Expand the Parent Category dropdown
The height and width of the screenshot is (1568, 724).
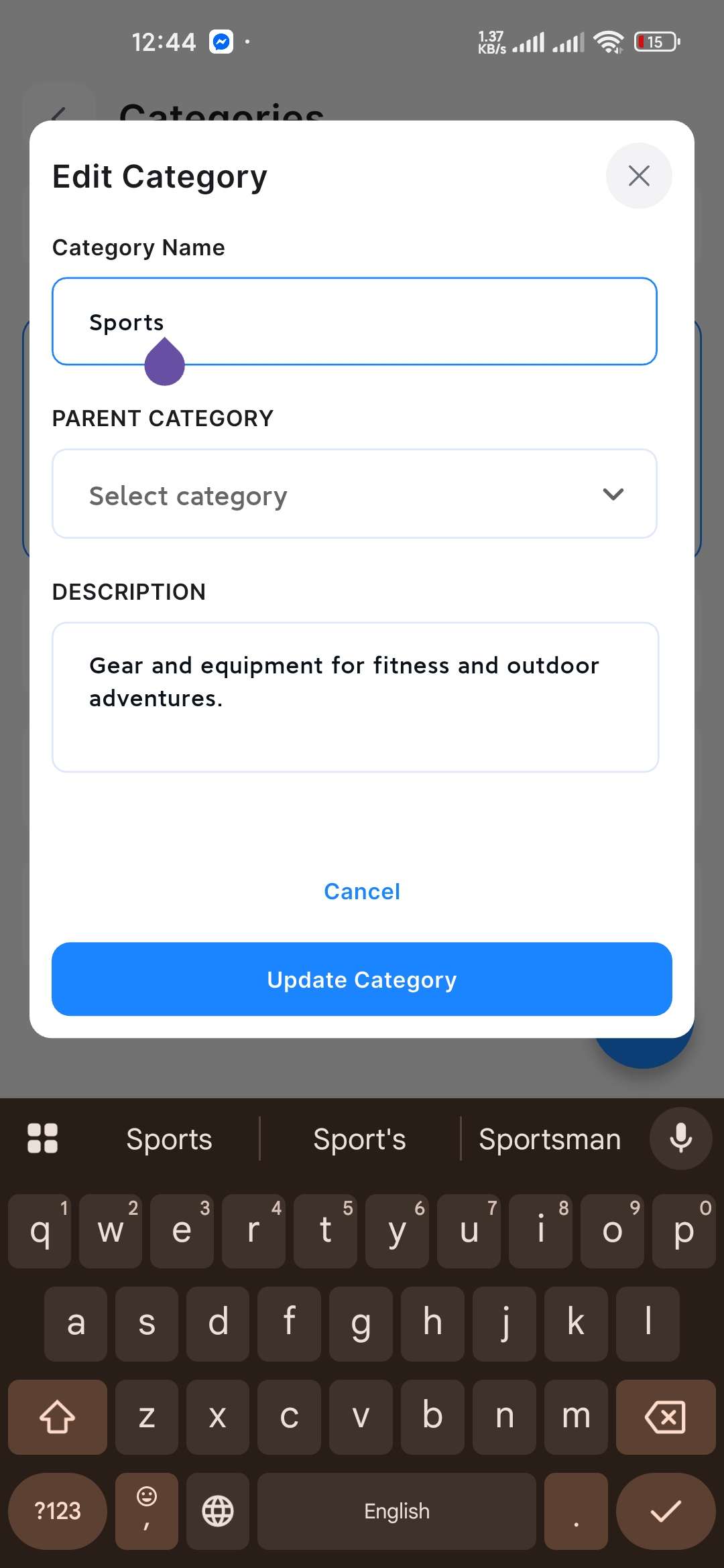point(354,494)
